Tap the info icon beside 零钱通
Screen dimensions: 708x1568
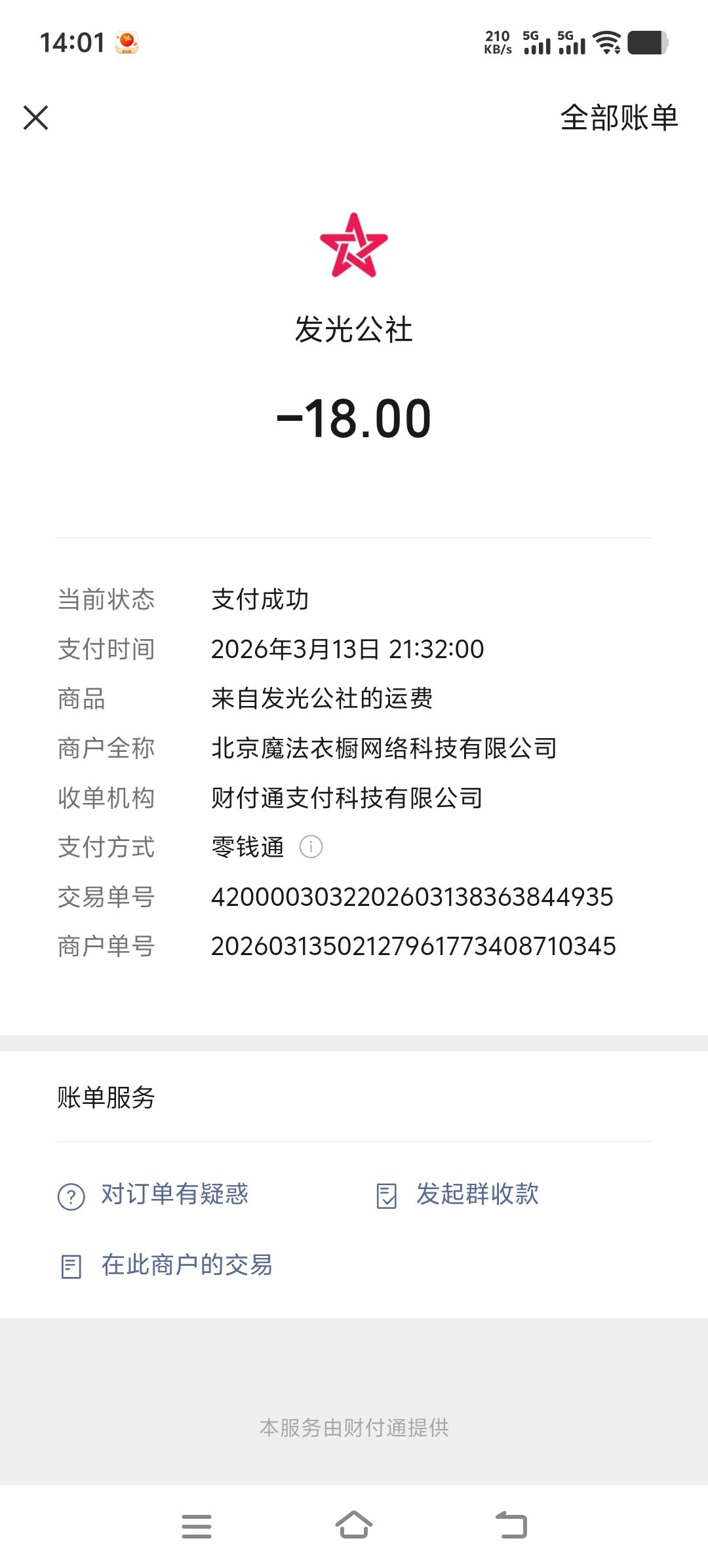pyautogui.click(x=311, y=847)
